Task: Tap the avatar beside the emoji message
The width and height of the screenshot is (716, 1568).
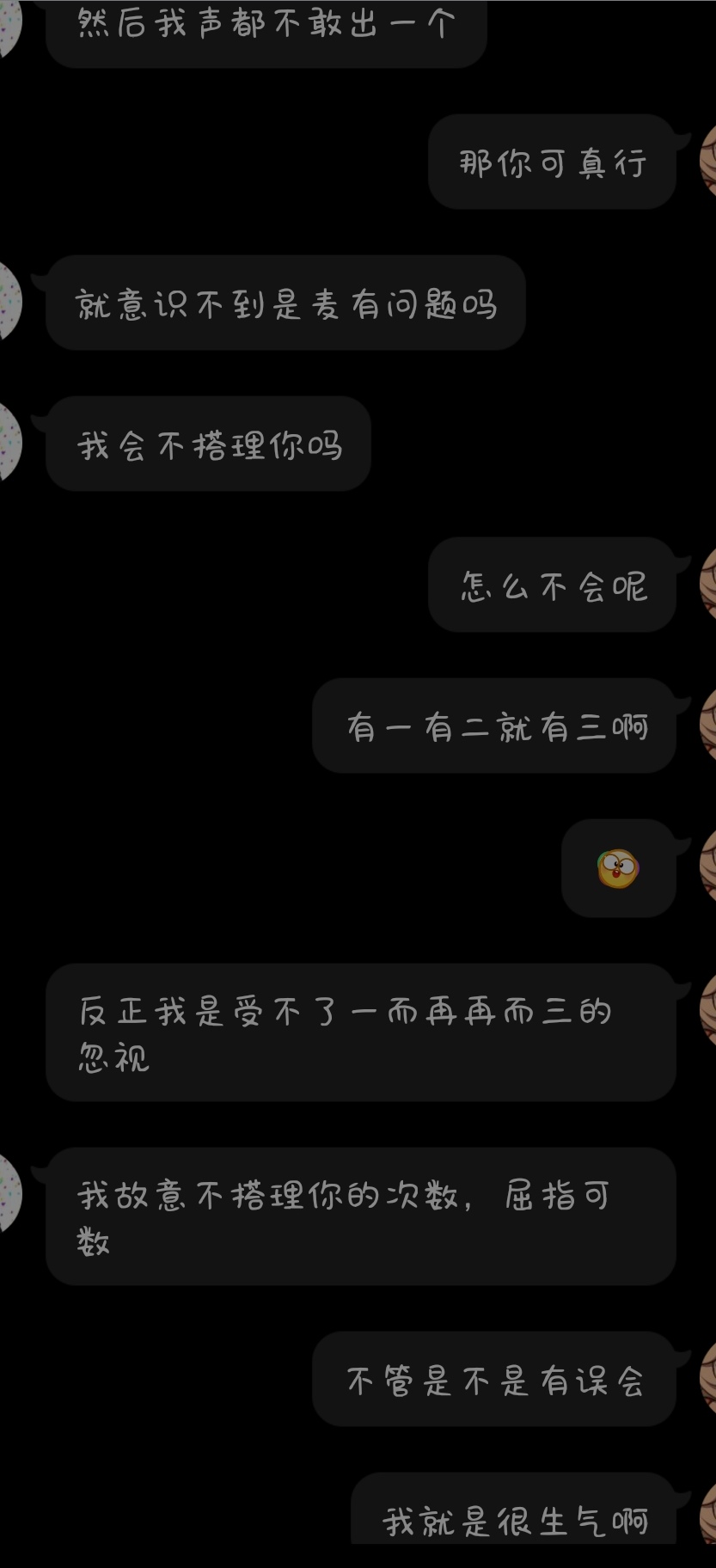Action: (x=708, y=867)
